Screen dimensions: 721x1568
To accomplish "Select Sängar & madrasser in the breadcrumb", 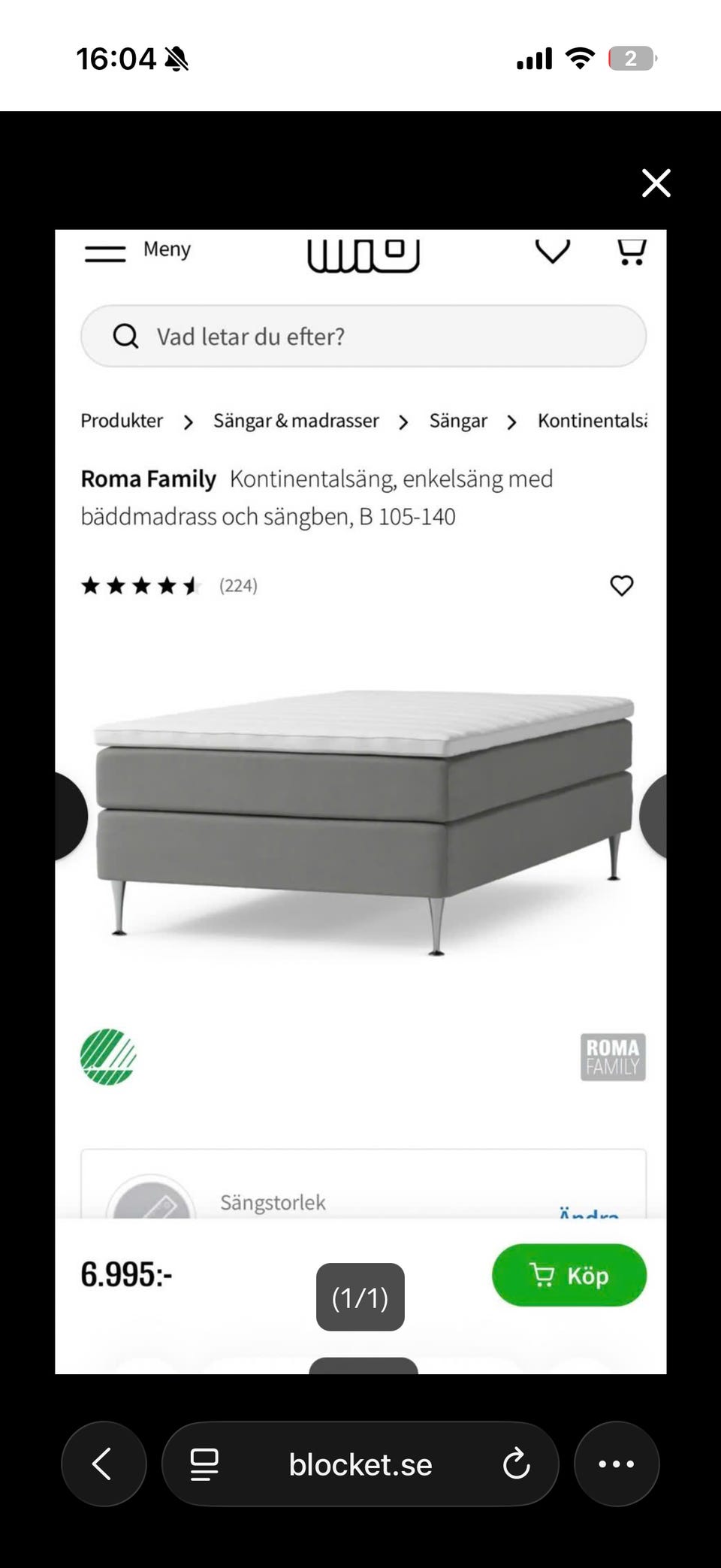I will point(297,421).
